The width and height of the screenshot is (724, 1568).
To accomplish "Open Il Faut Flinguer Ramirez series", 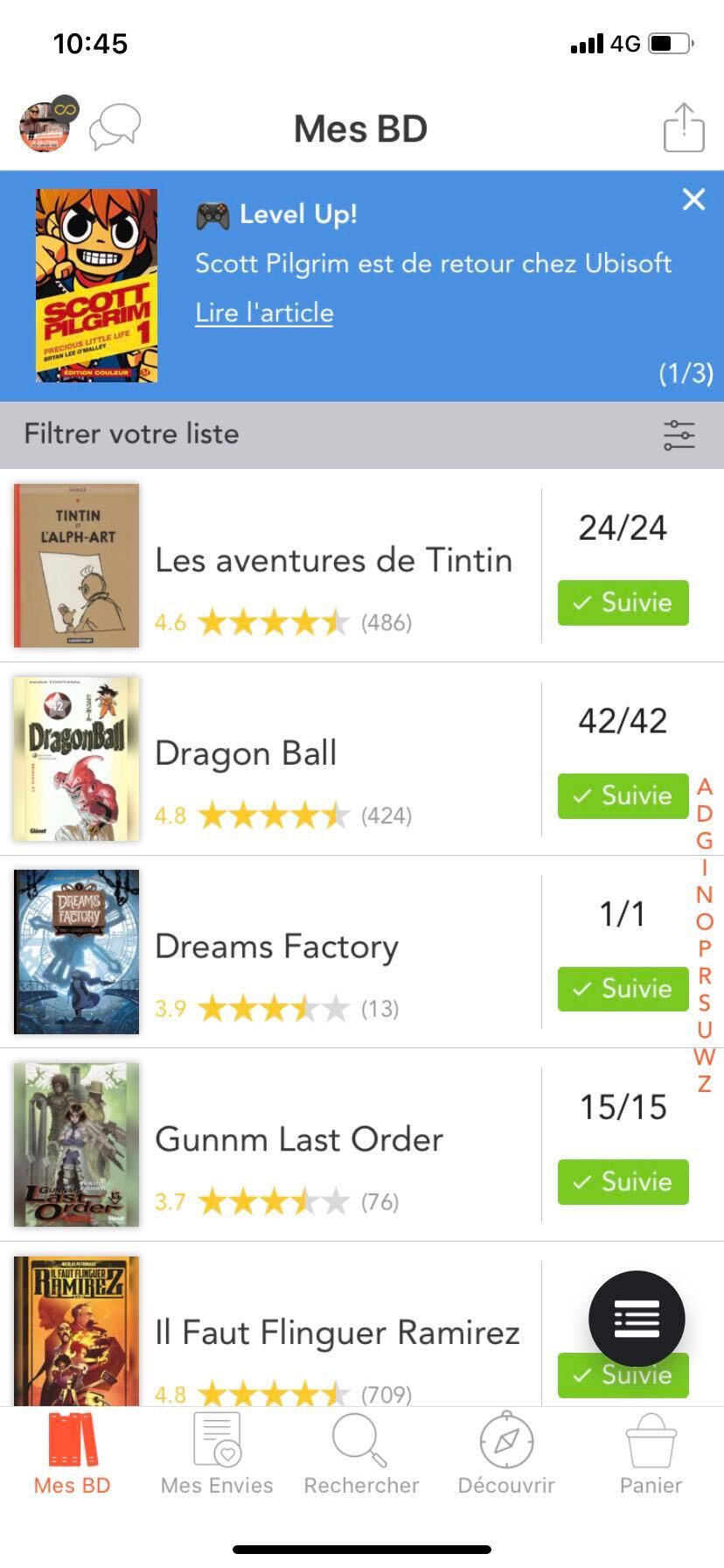I will click(337, 1333).
